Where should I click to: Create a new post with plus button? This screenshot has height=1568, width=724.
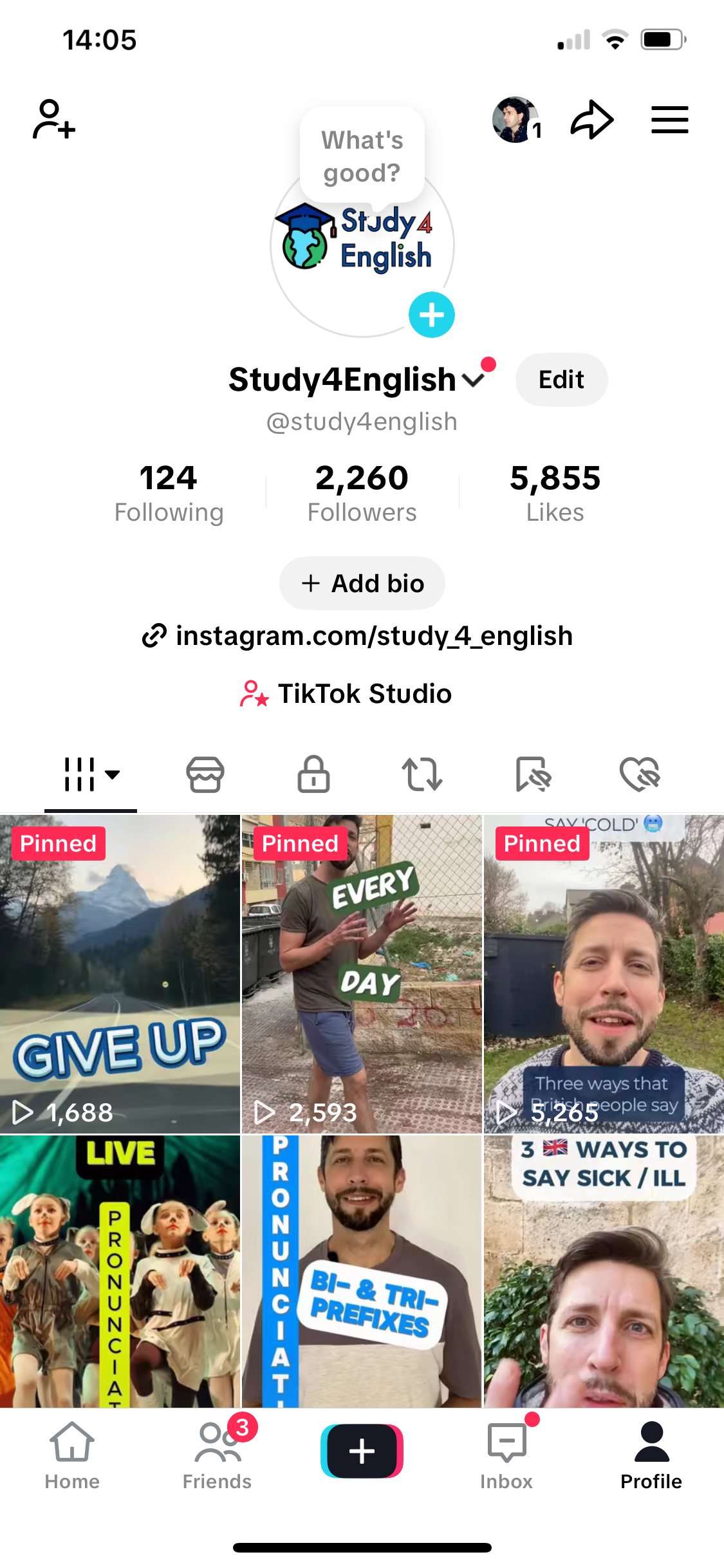[x=362, y=1451]
